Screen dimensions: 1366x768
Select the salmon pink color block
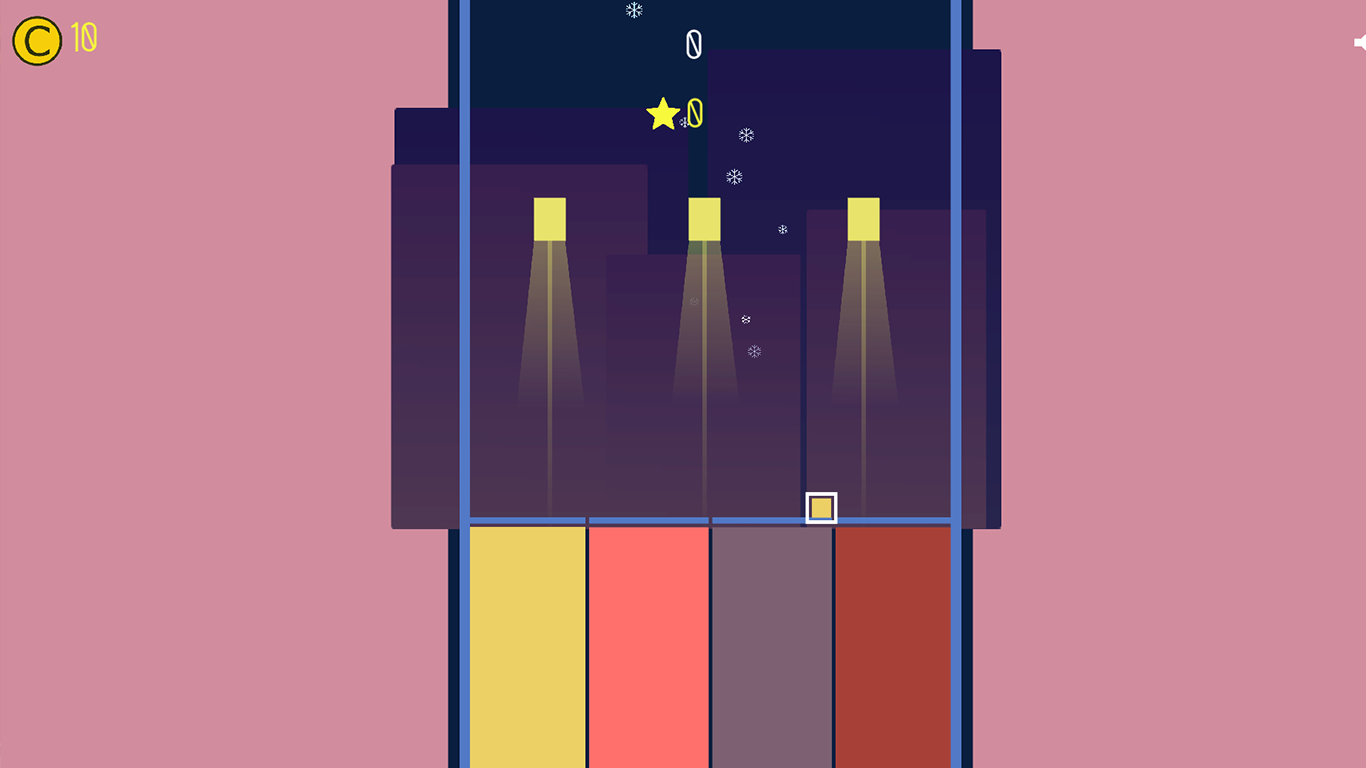(x=648, y=645)
